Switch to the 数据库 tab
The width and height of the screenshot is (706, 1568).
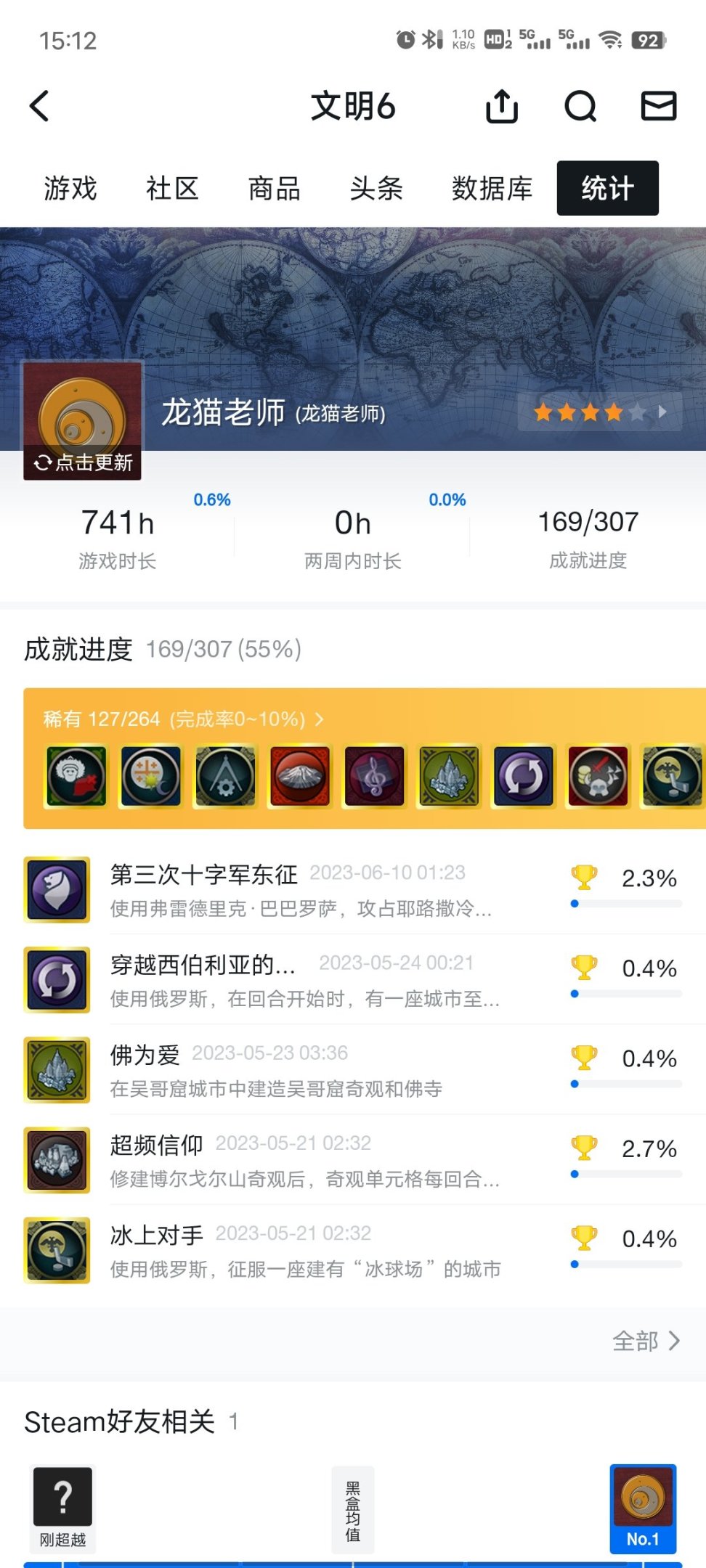[492, 189]
